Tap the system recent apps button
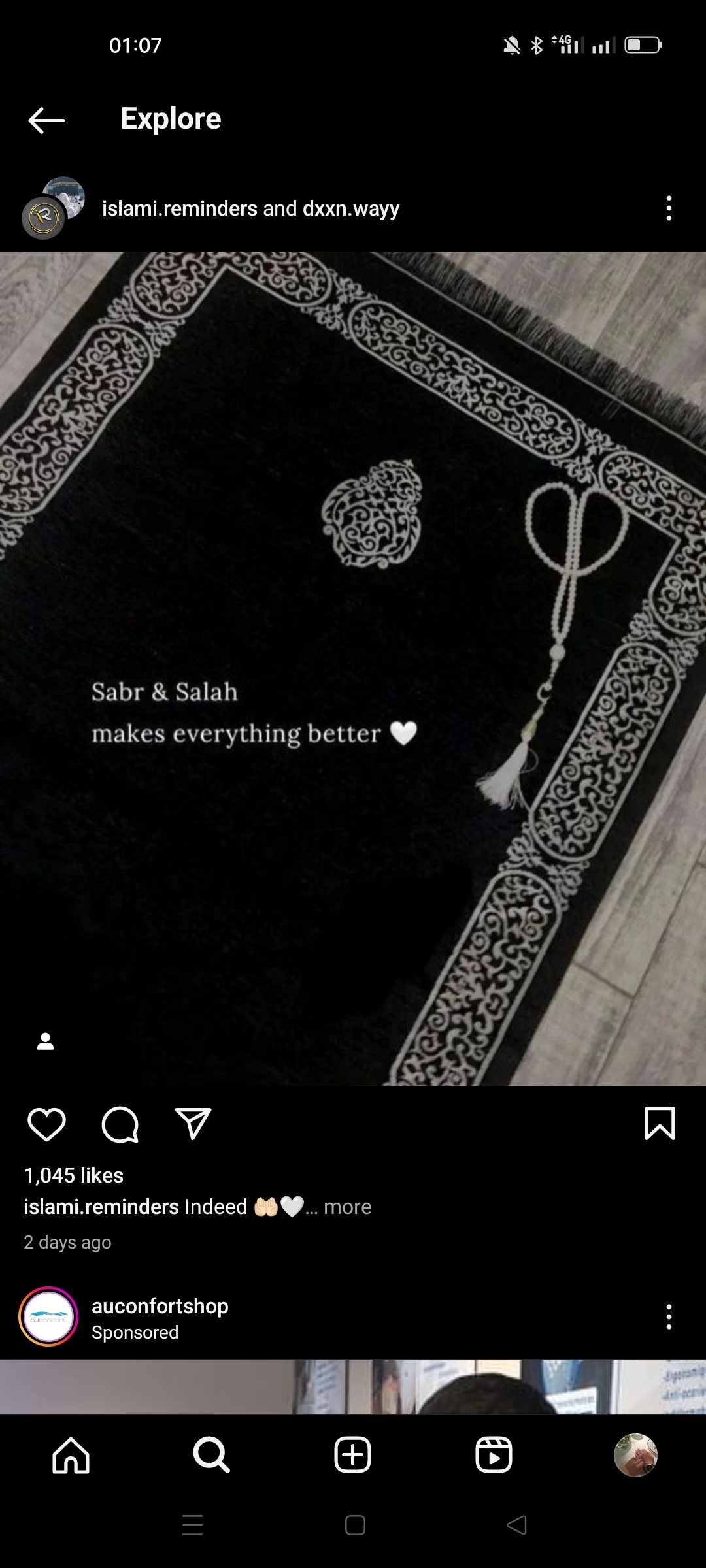 pyautogui.click(x=192, y=1526)
